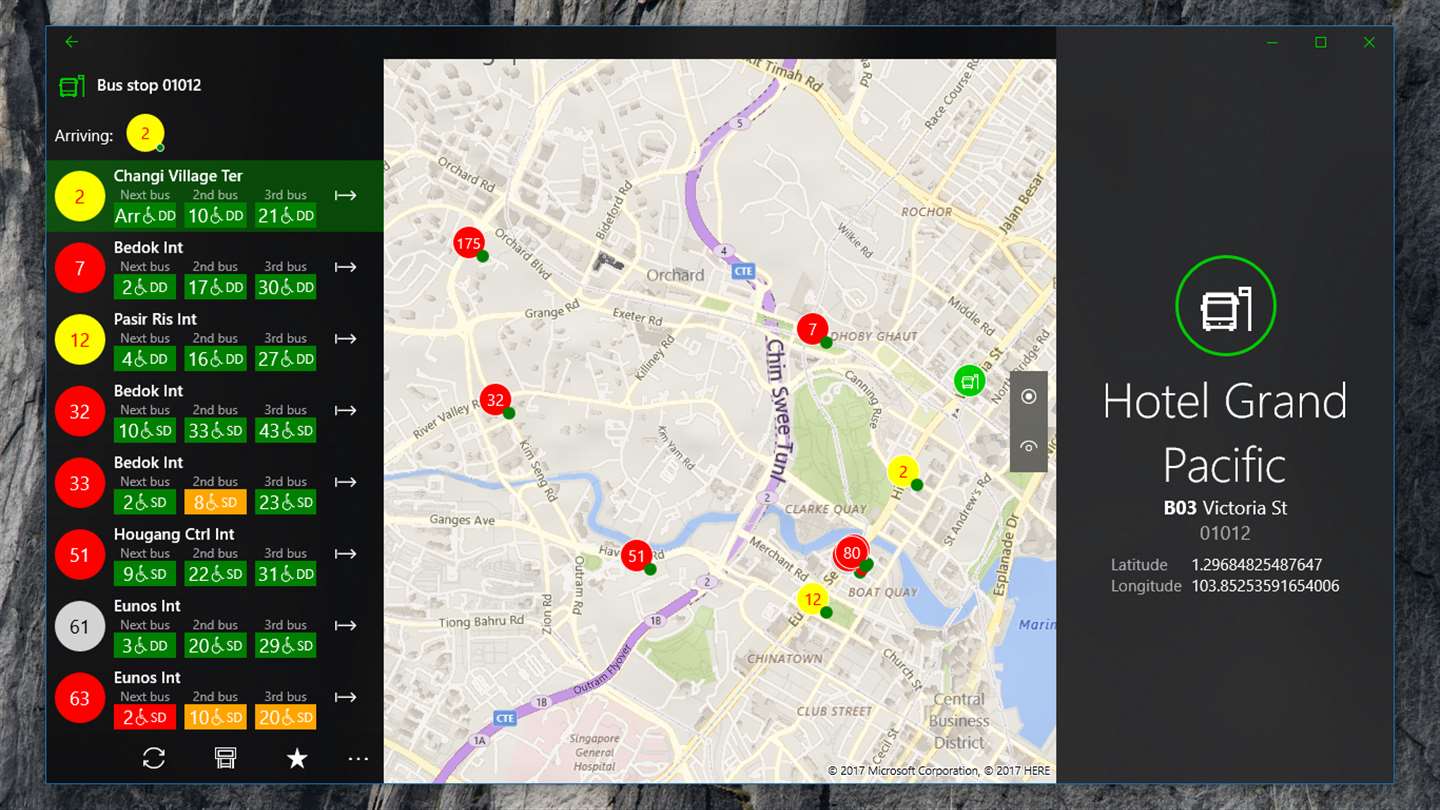
Task: View bus 33 to Bedok Int
Action: (214, 483)
